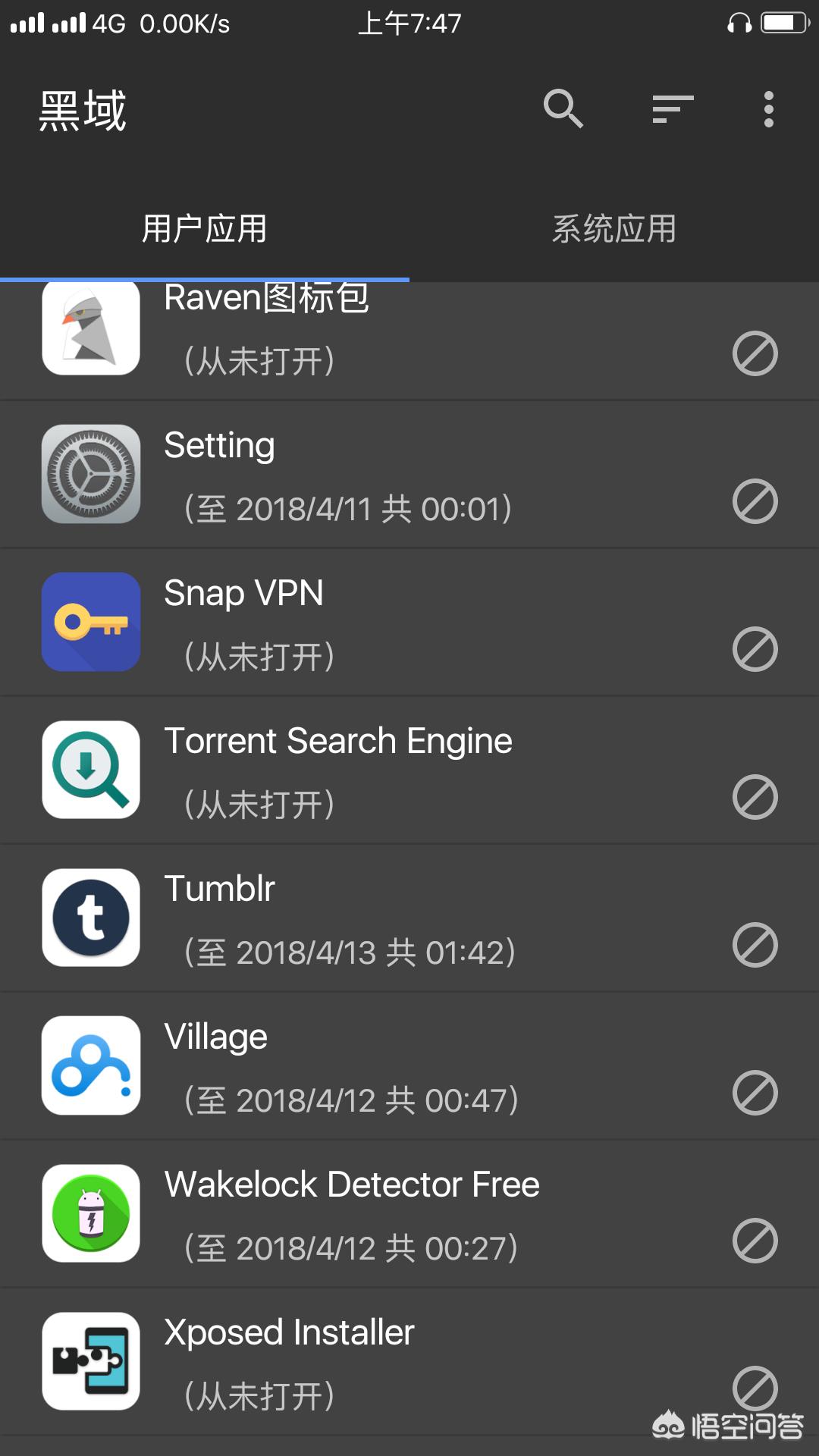Tap the block icon beside Setting
This screenshot has width=819, height=1456.
755,501
